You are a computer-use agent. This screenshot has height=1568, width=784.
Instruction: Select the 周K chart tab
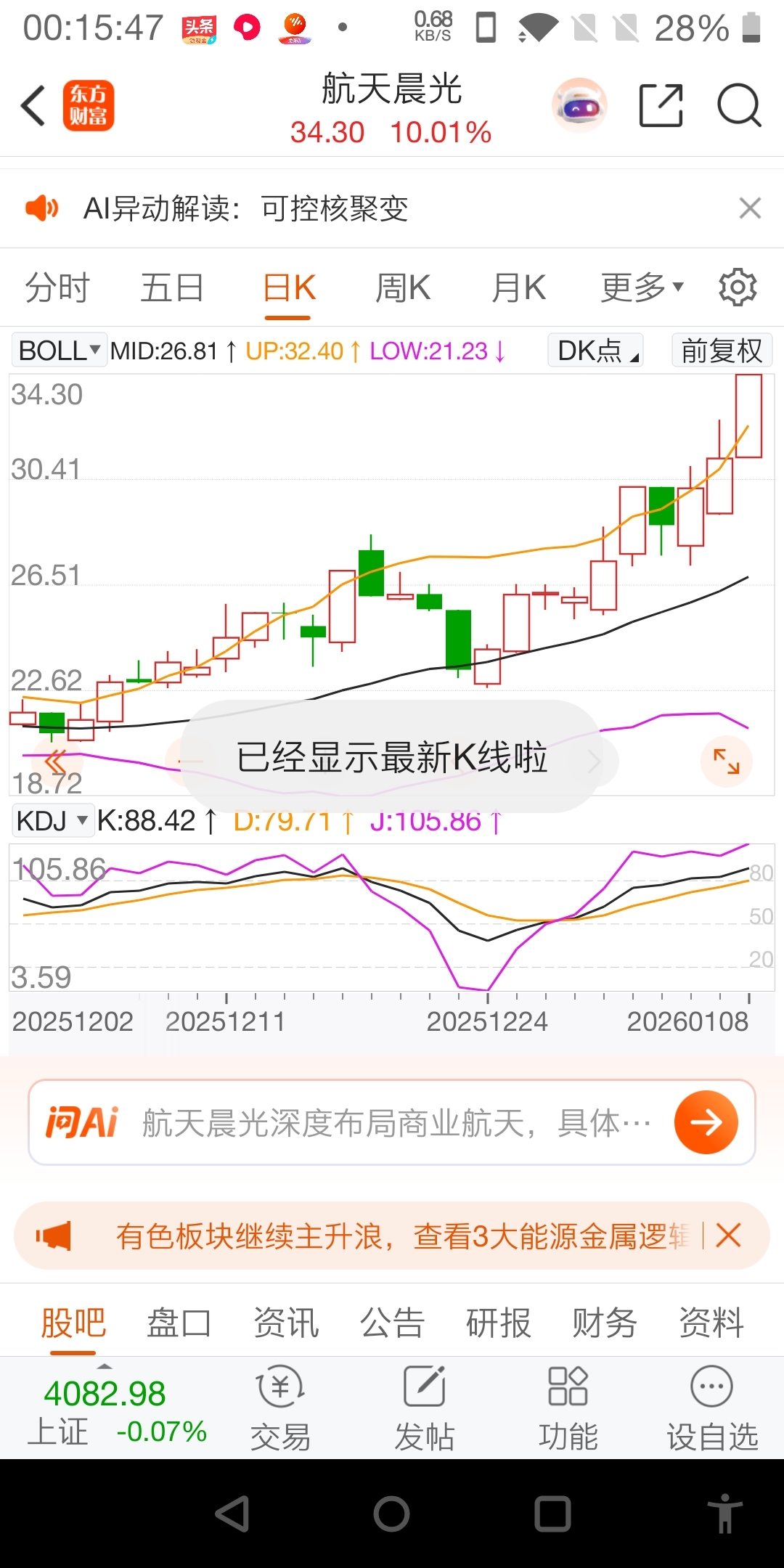tap(403, 288)
